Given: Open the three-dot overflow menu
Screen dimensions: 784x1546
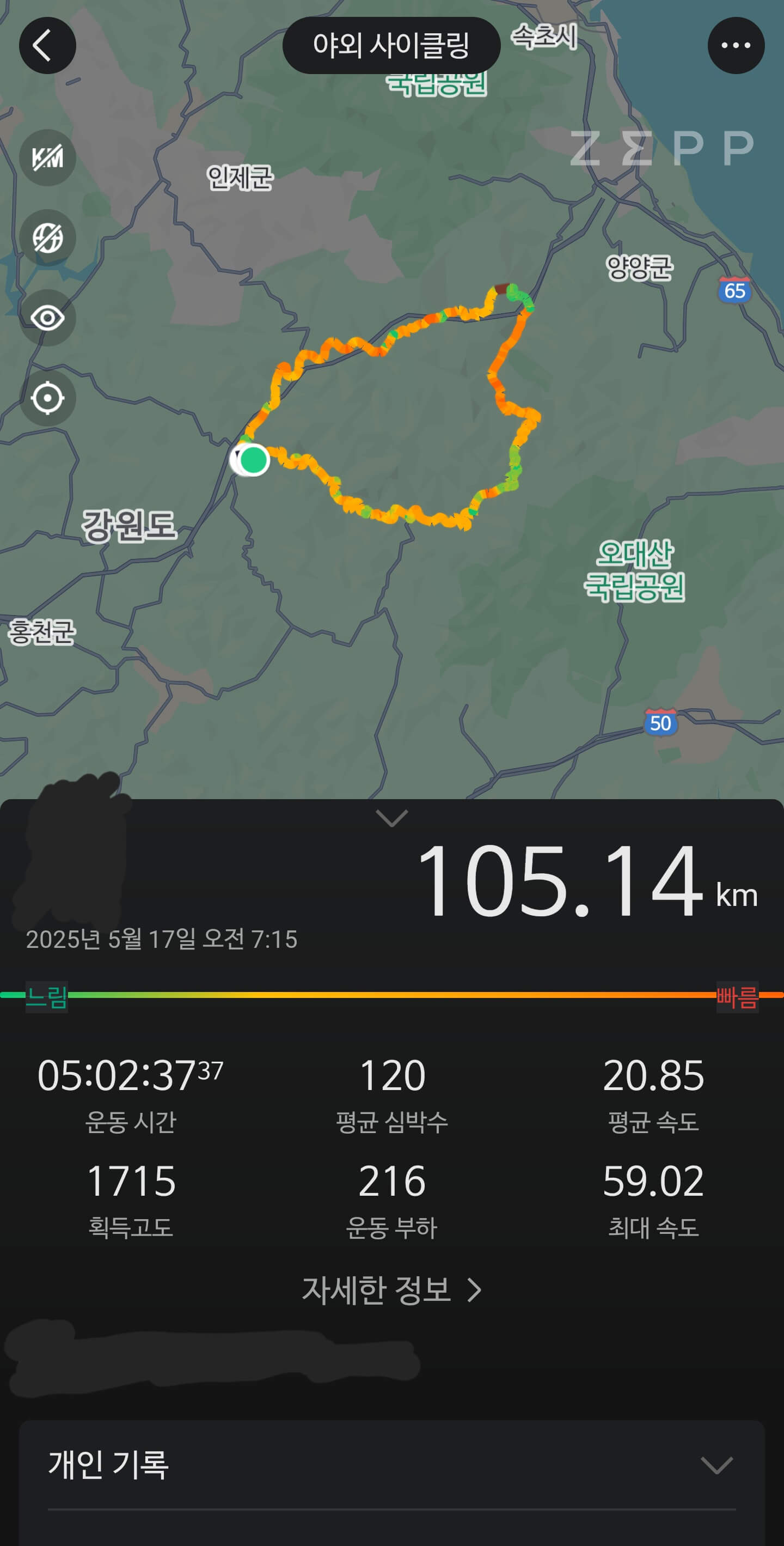Looking at the screenshot, I should click(736, 46).
